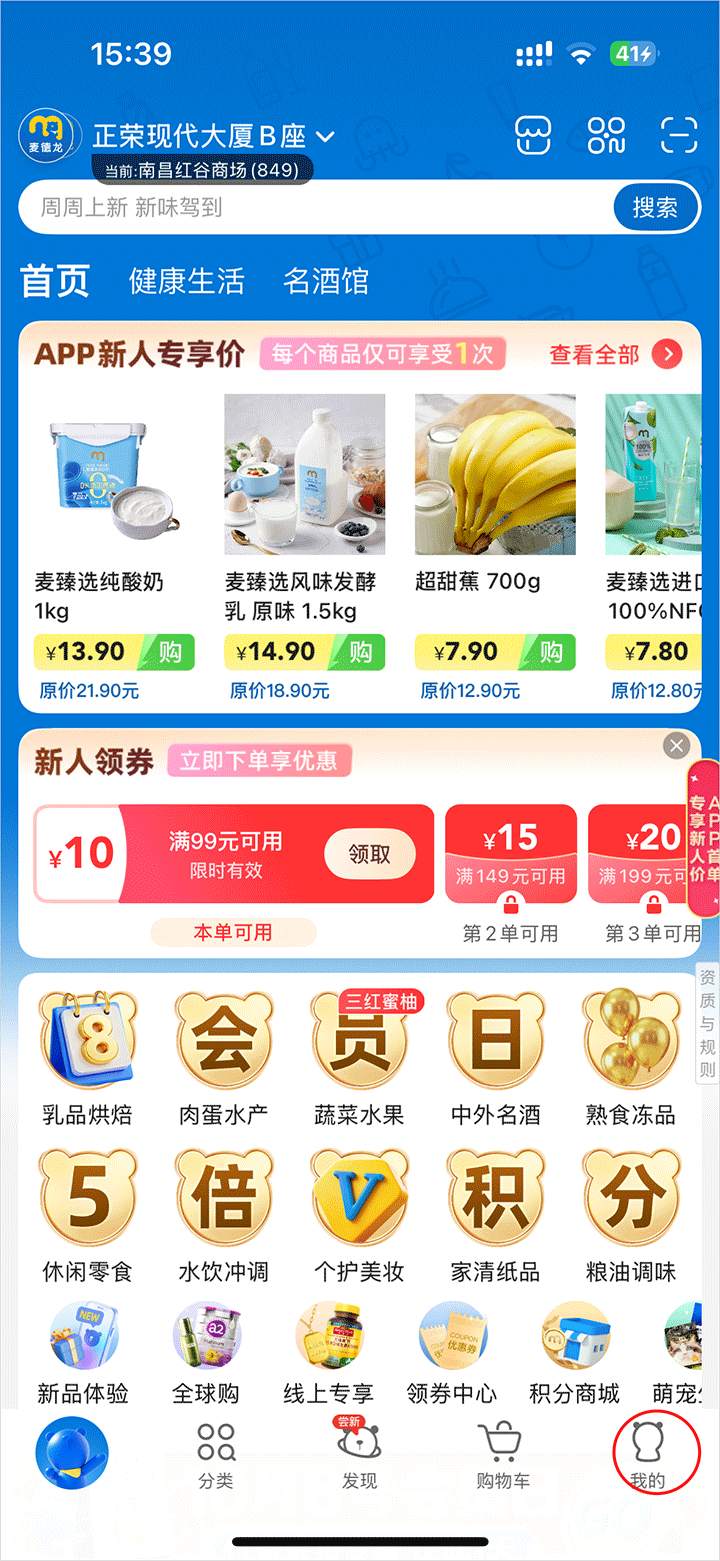Open the 乳品烘焙 category
The height and width of the screenshot is (1561, 720).
click(87, 1058)
